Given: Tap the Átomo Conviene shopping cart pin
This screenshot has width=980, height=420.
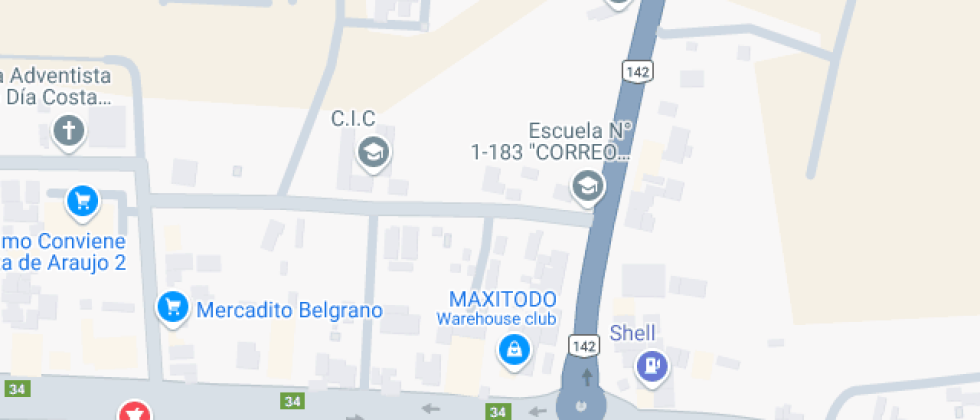Looking at the screenshot, I should 82,201.
